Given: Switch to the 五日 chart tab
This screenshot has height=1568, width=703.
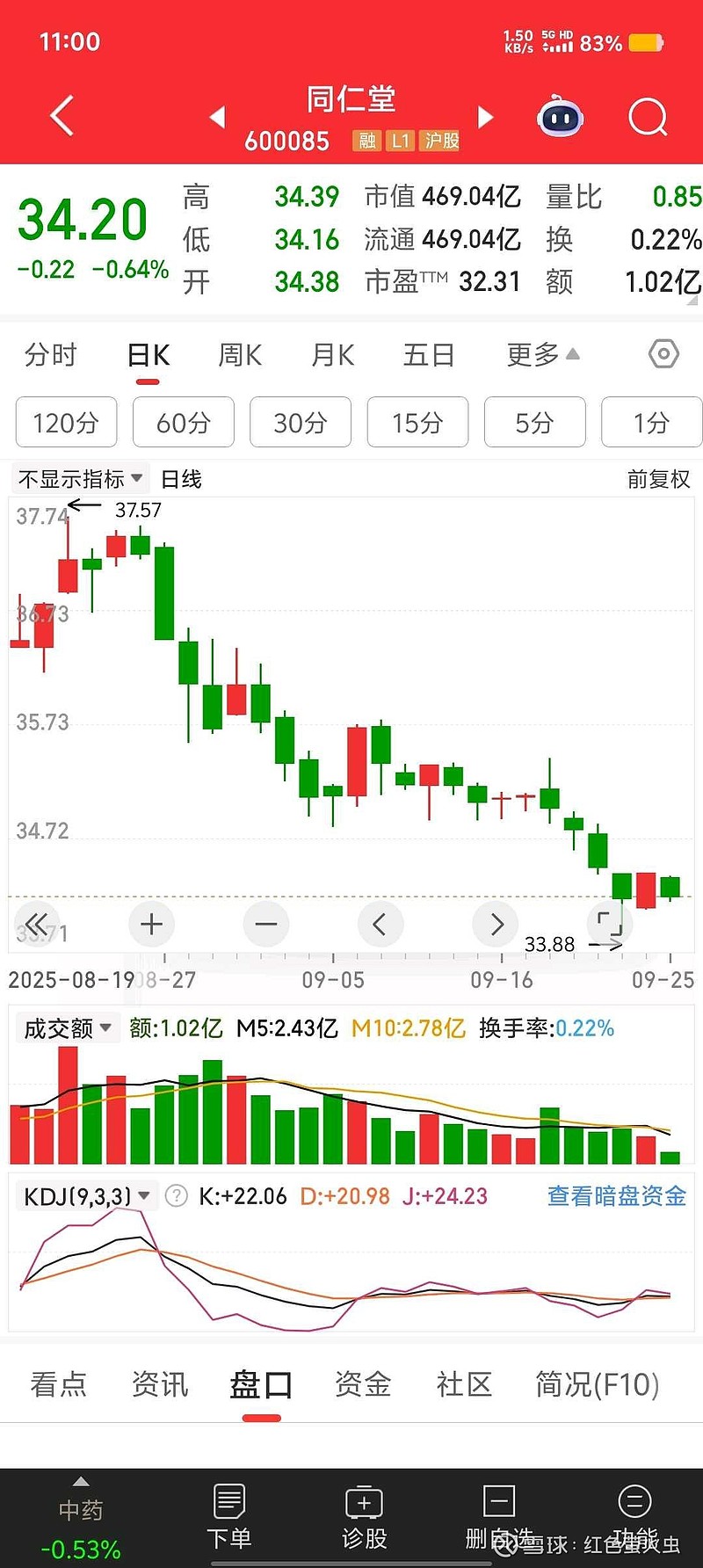Looking at the screenshot, I should (x=429, y=355).
